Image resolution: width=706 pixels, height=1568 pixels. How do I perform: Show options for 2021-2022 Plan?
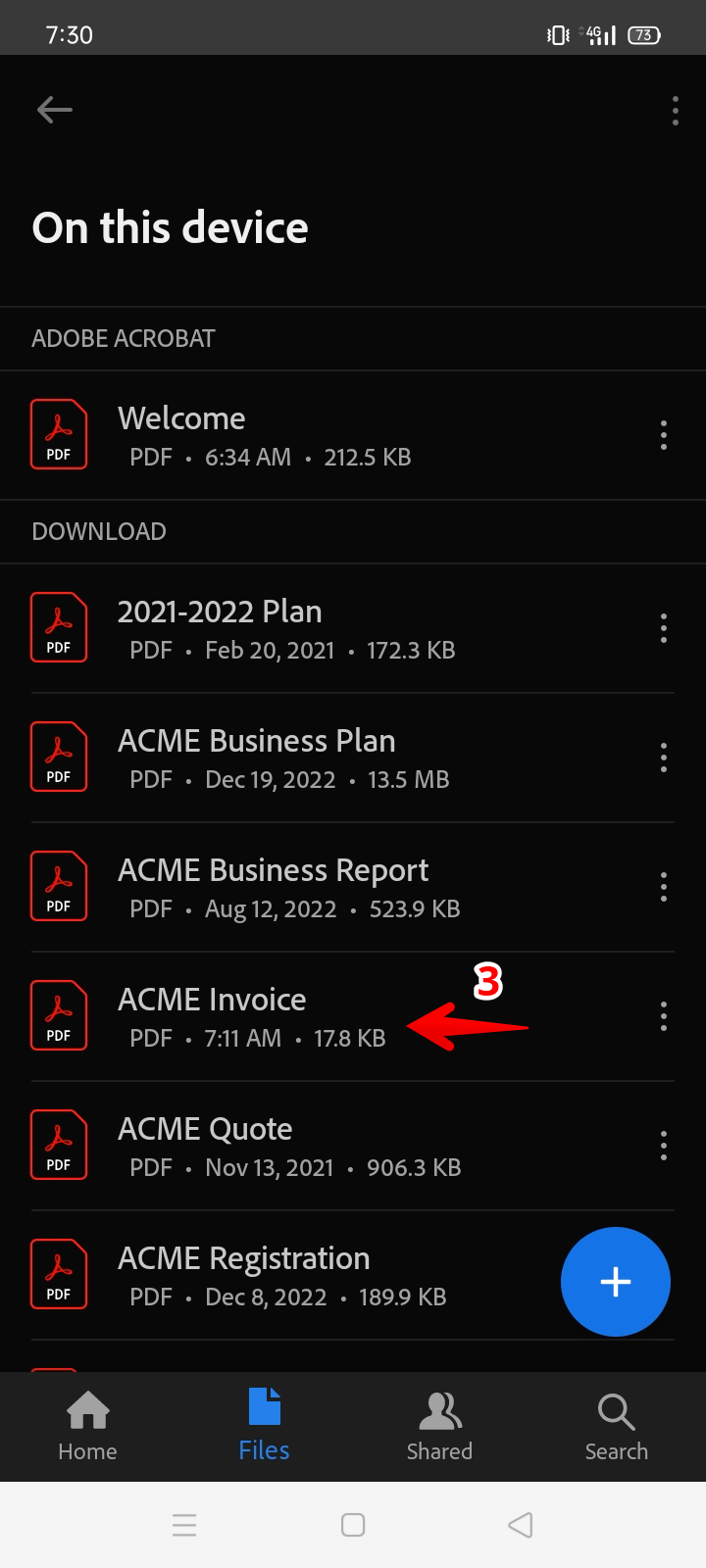tap(664, 628)
